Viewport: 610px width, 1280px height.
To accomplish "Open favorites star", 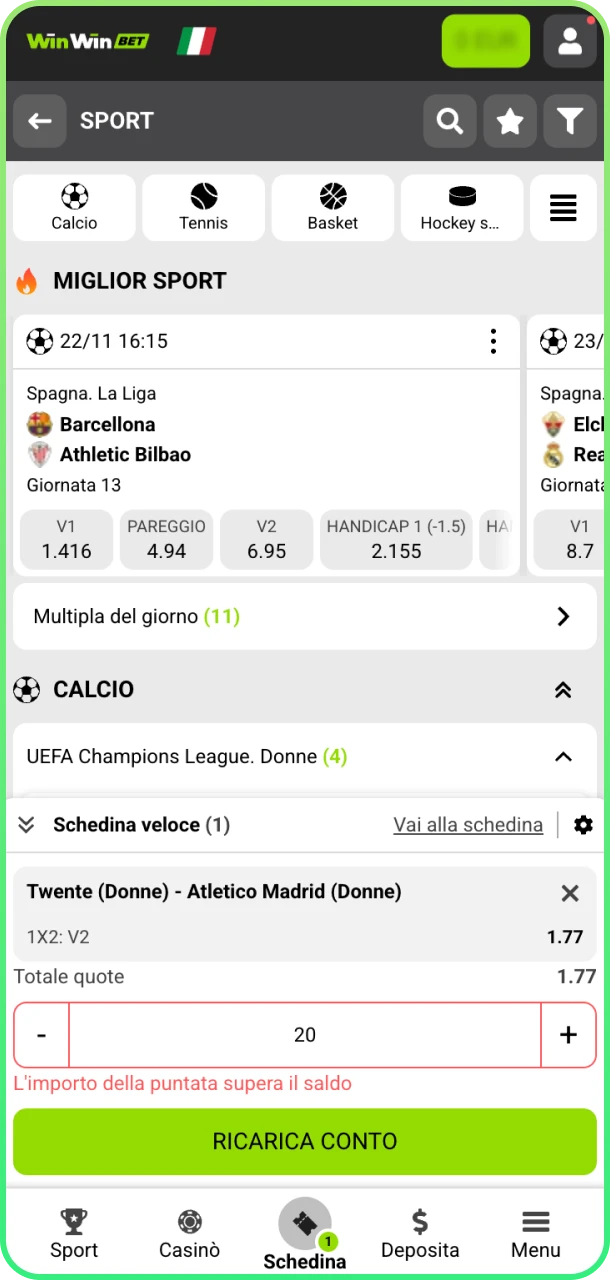I will (x=510, y=121).
